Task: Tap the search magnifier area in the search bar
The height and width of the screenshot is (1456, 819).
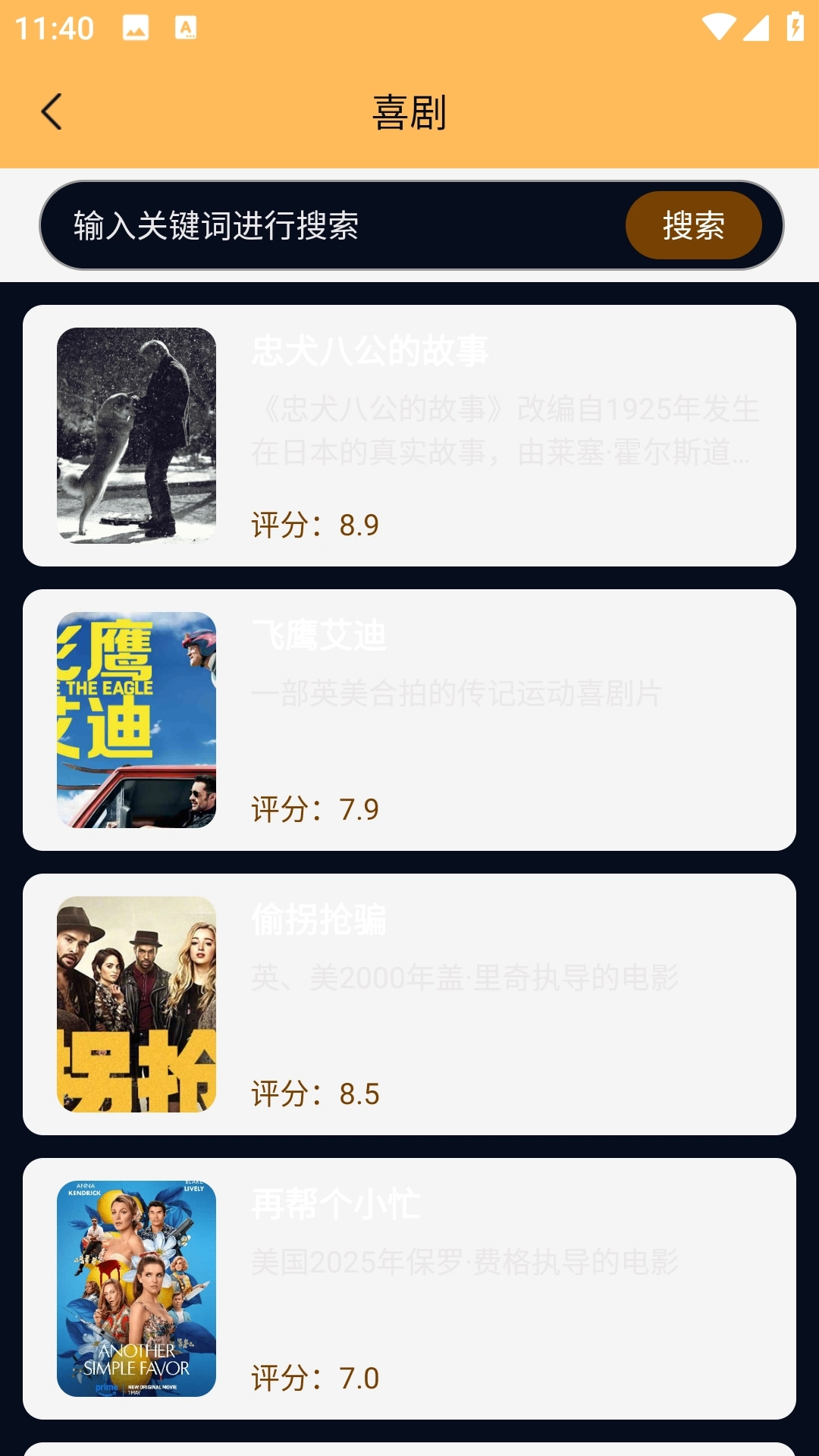Action: click(694, 225)
